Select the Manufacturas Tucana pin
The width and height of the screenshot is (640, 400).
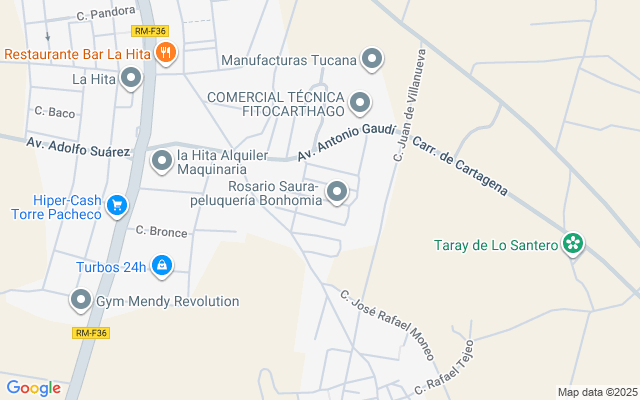click(372, 59)
